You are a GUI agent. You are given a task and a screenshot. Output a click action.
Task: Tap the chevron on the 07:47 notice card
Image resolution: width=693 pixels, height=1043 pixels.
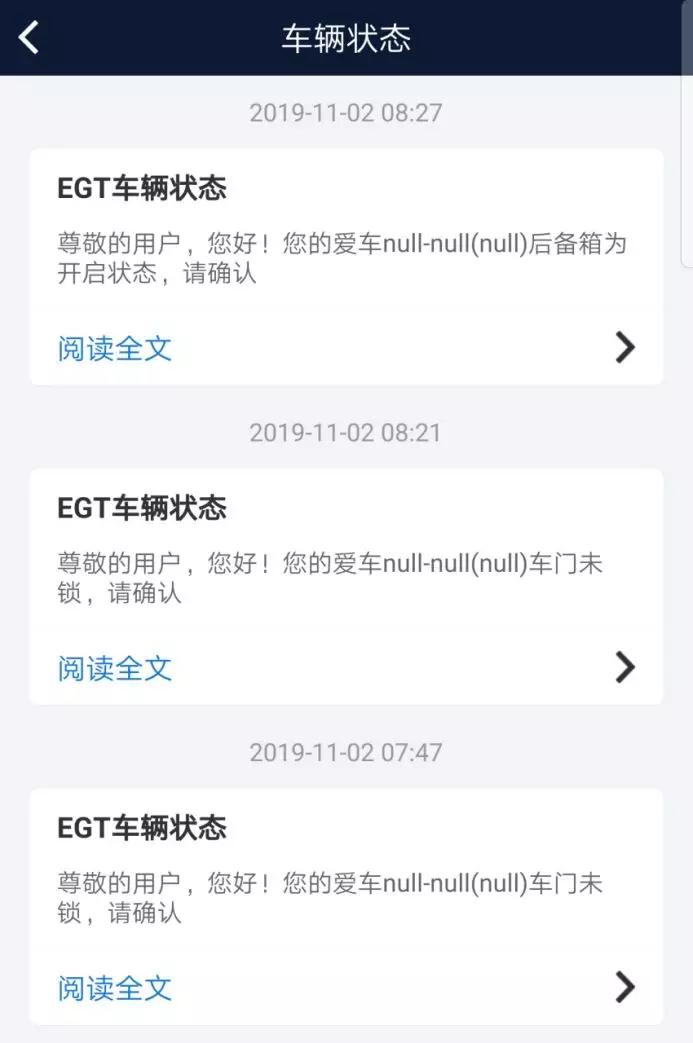[x=625, y=987]
